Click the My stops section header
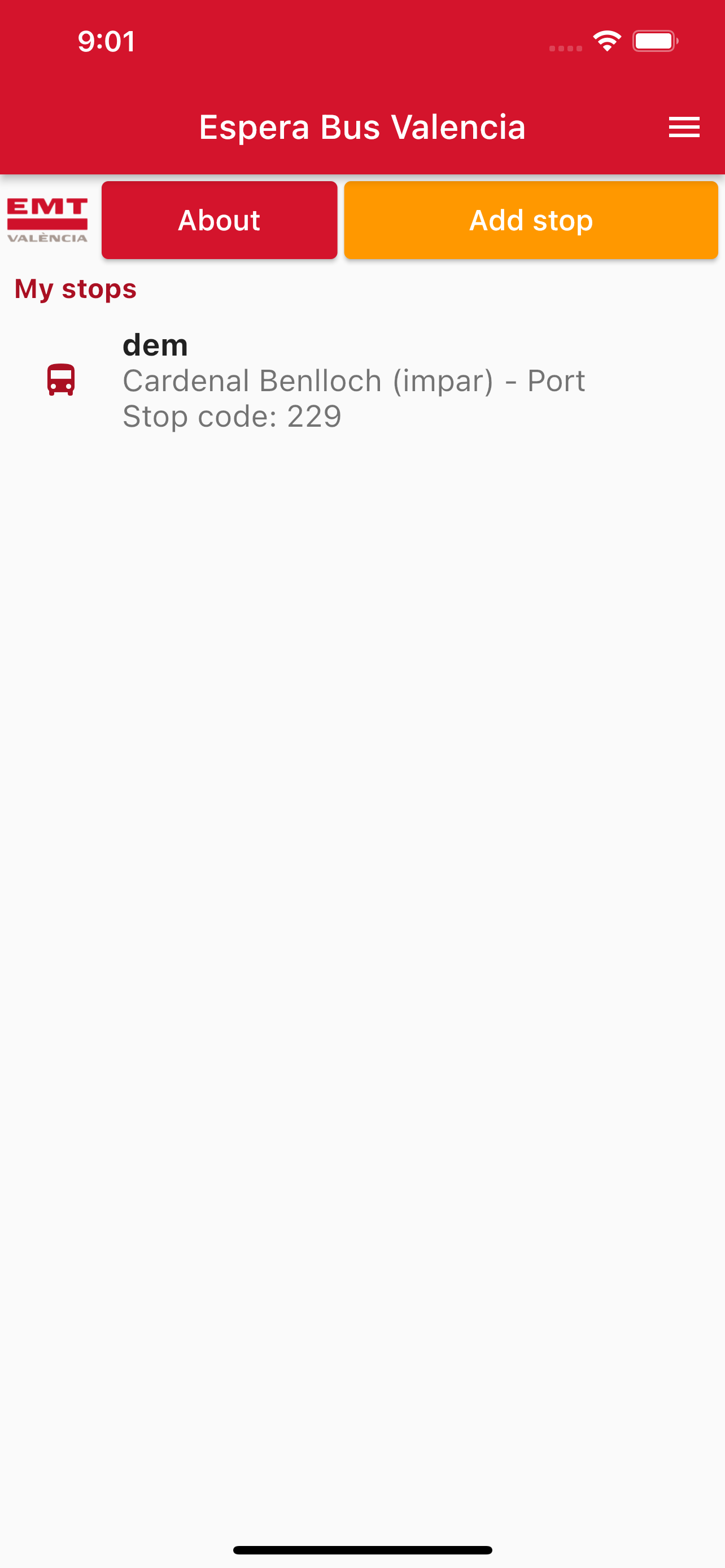725x1568 pixels. coord(75,289)
